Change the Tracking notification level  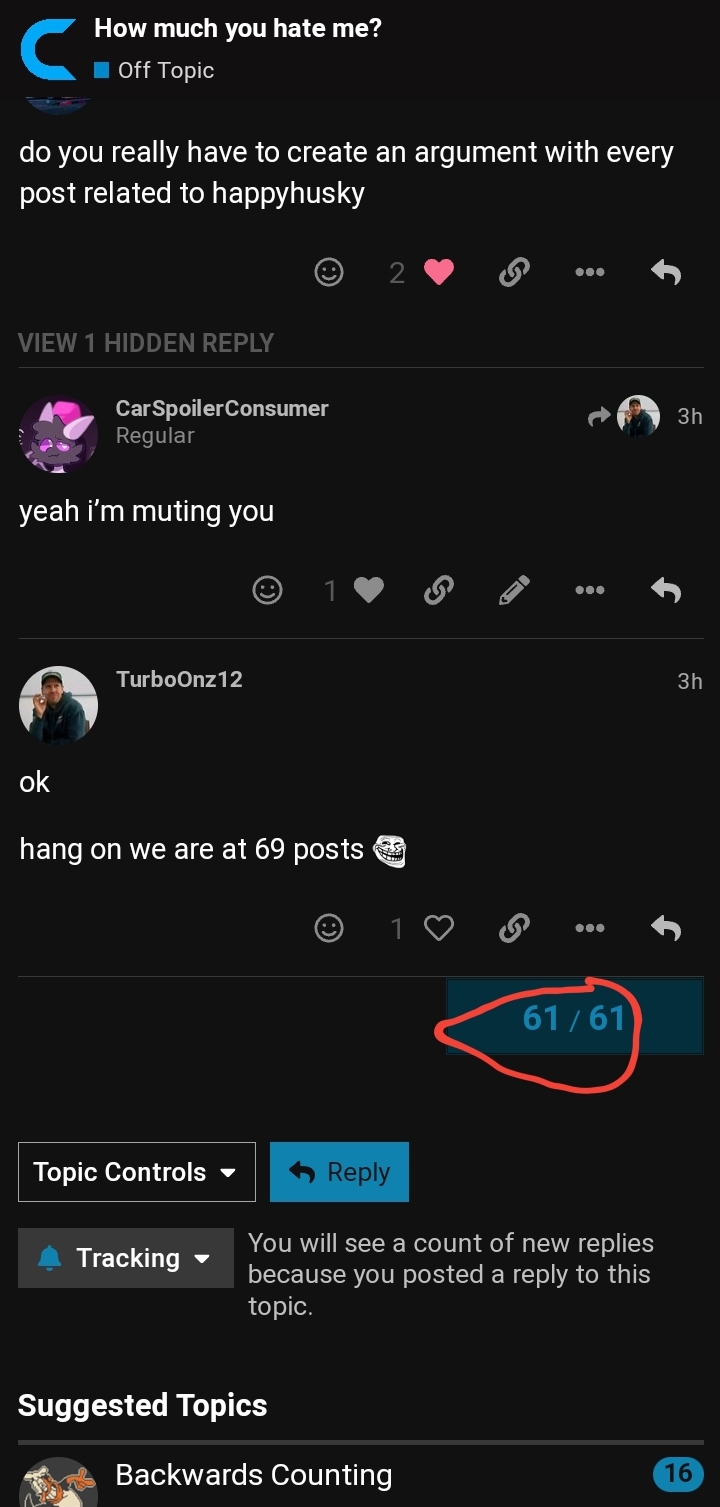coord(126,1258)
